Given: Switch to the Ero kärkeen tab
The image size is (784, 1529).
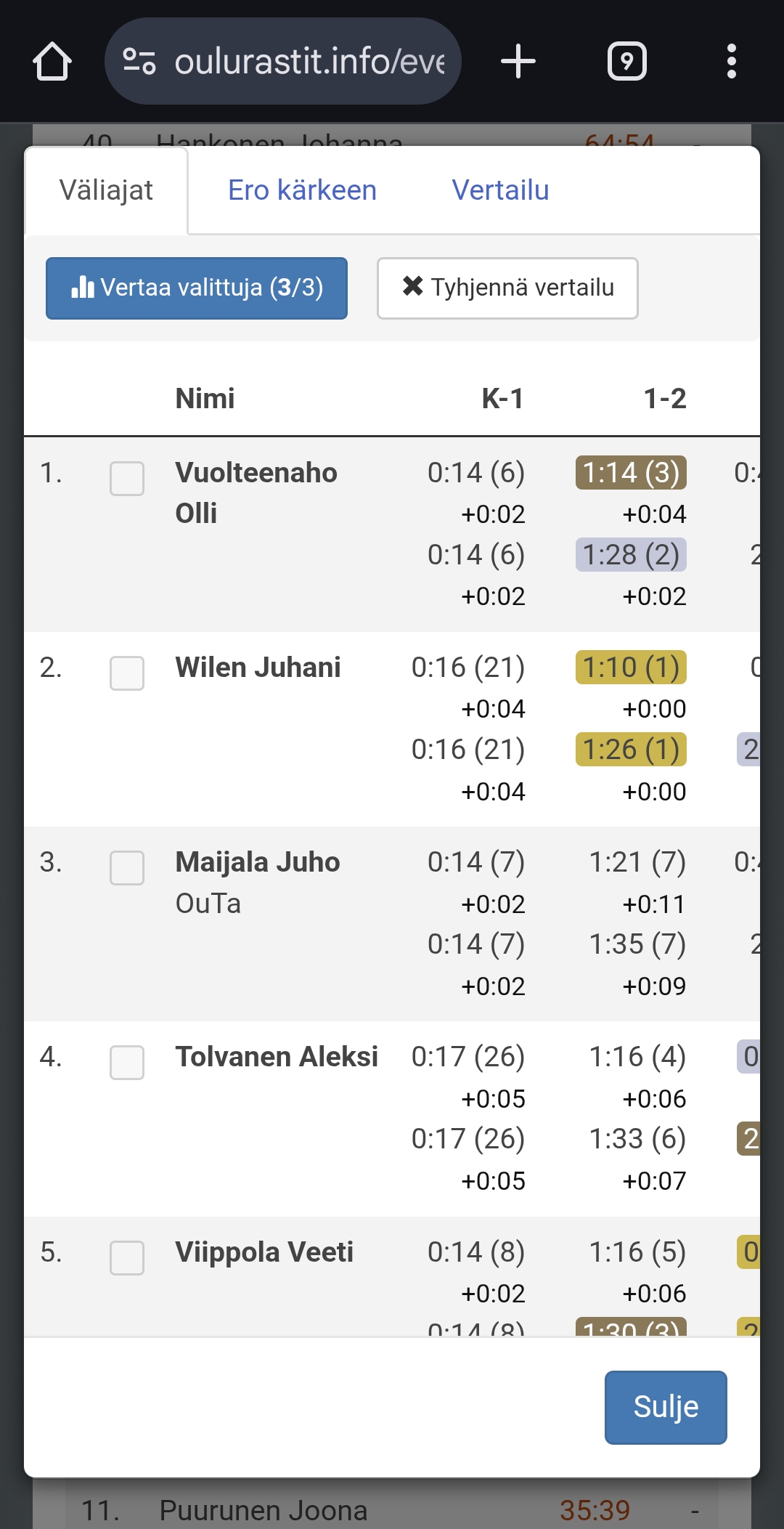Looking at the screenshot, I should [302, 190].
